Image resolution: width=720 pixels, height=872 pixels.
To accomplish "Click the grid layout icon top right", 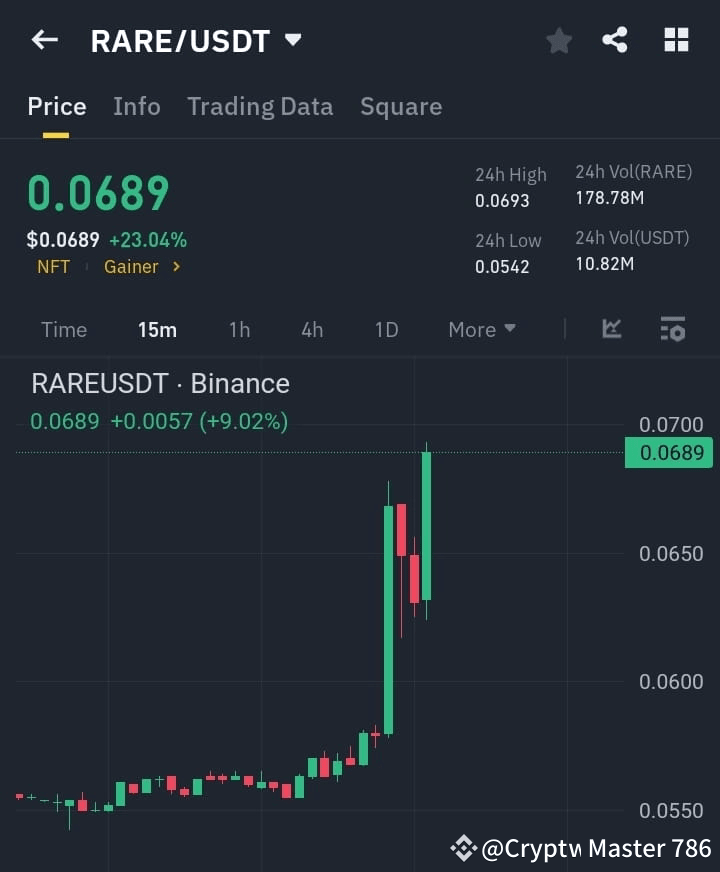I will click(x=676, y=40).
